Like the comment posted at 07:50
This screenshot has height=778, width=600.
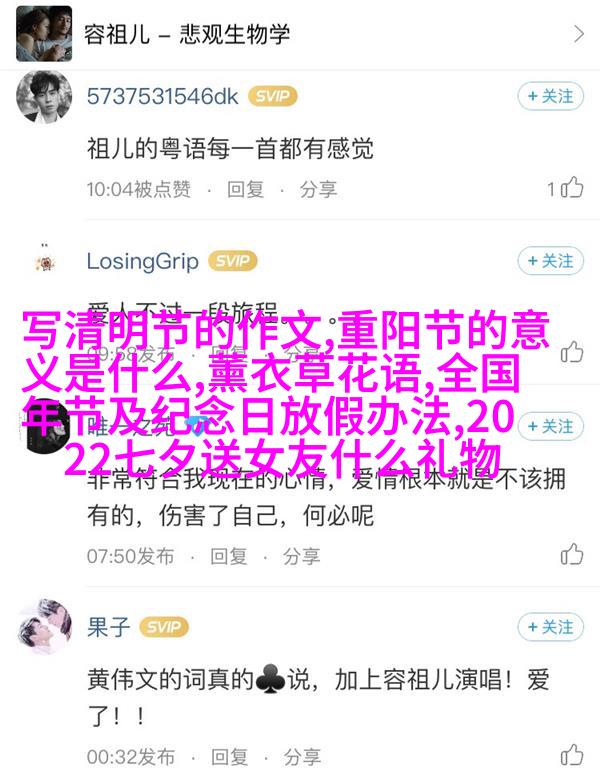click(571, 553)
